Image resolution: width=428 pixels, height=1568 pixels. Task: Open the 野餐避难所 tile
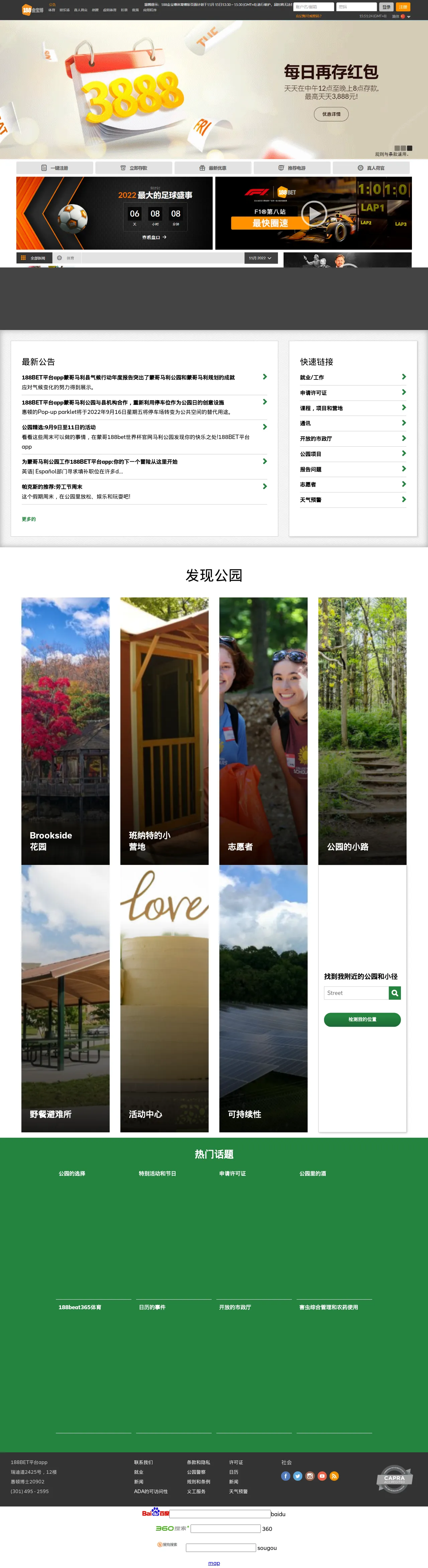[x=65, y=998]
